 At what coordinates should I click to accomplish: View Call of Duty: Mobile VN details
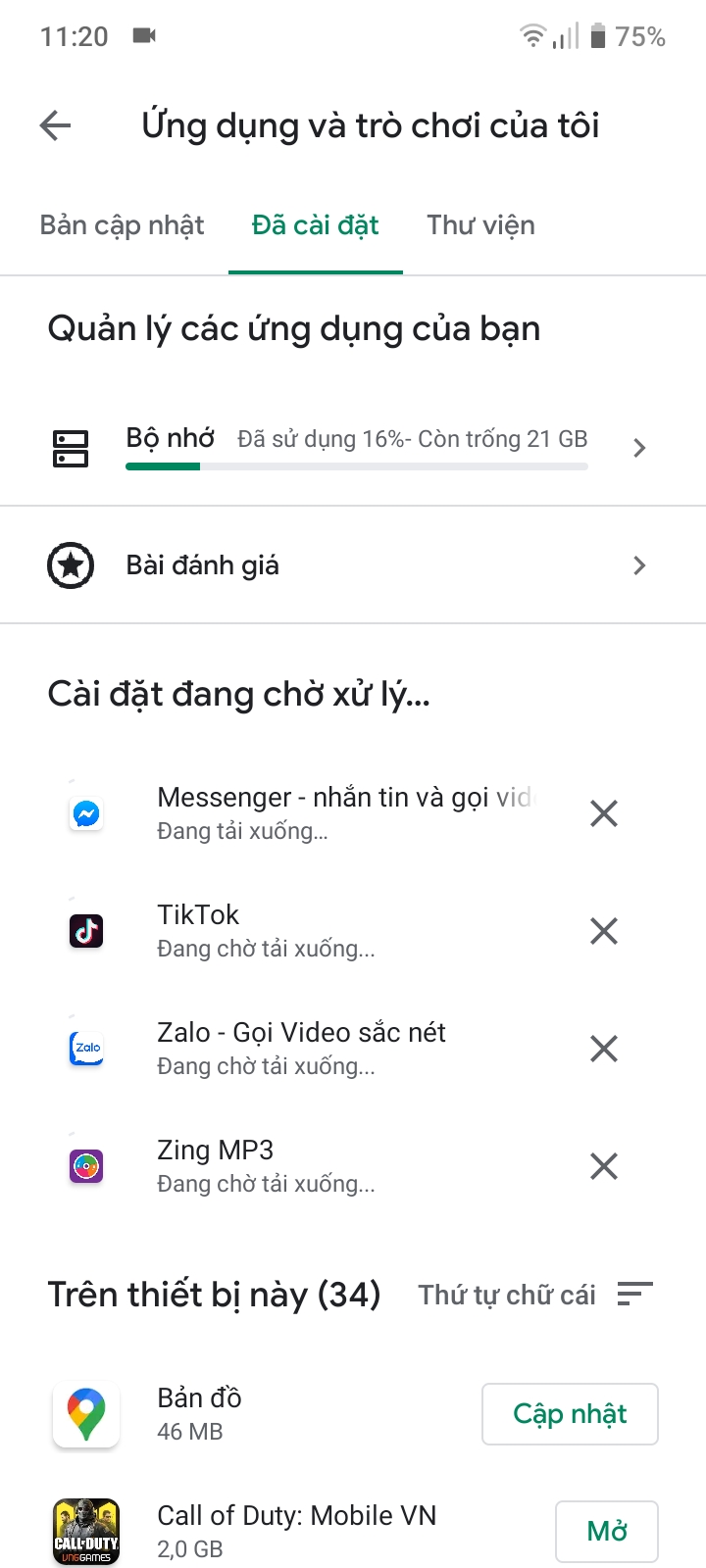tap(294, 1530)
